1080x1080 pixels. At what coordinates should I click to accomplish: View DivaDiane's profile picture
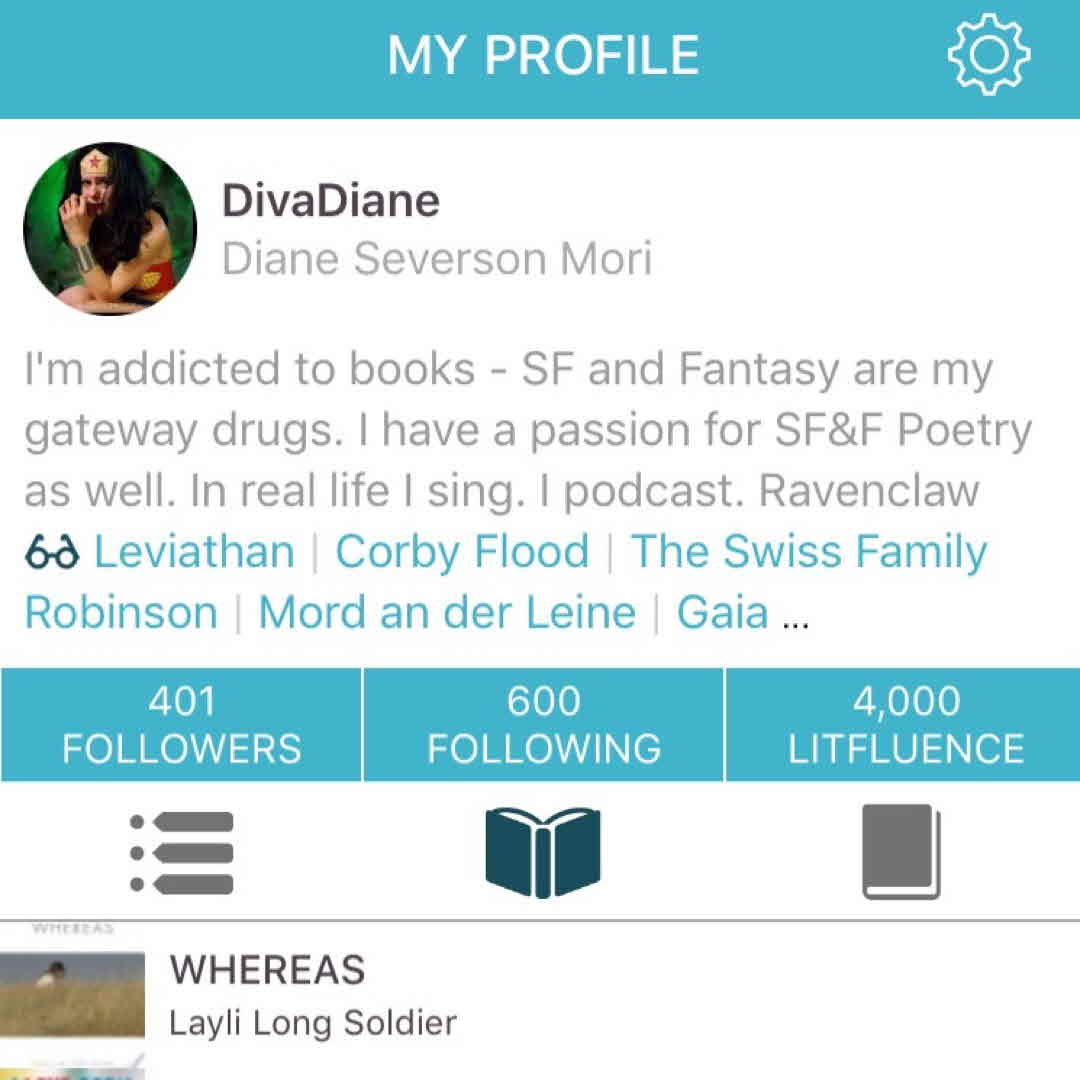click(109, 229)
